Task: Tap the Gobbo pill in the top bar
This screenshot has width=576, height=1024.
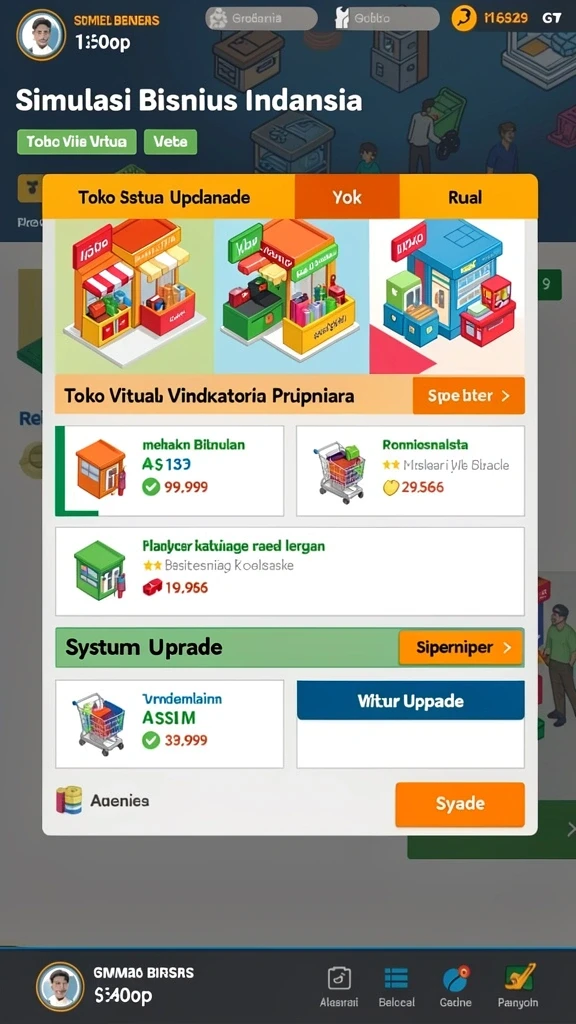Action: 386,19
